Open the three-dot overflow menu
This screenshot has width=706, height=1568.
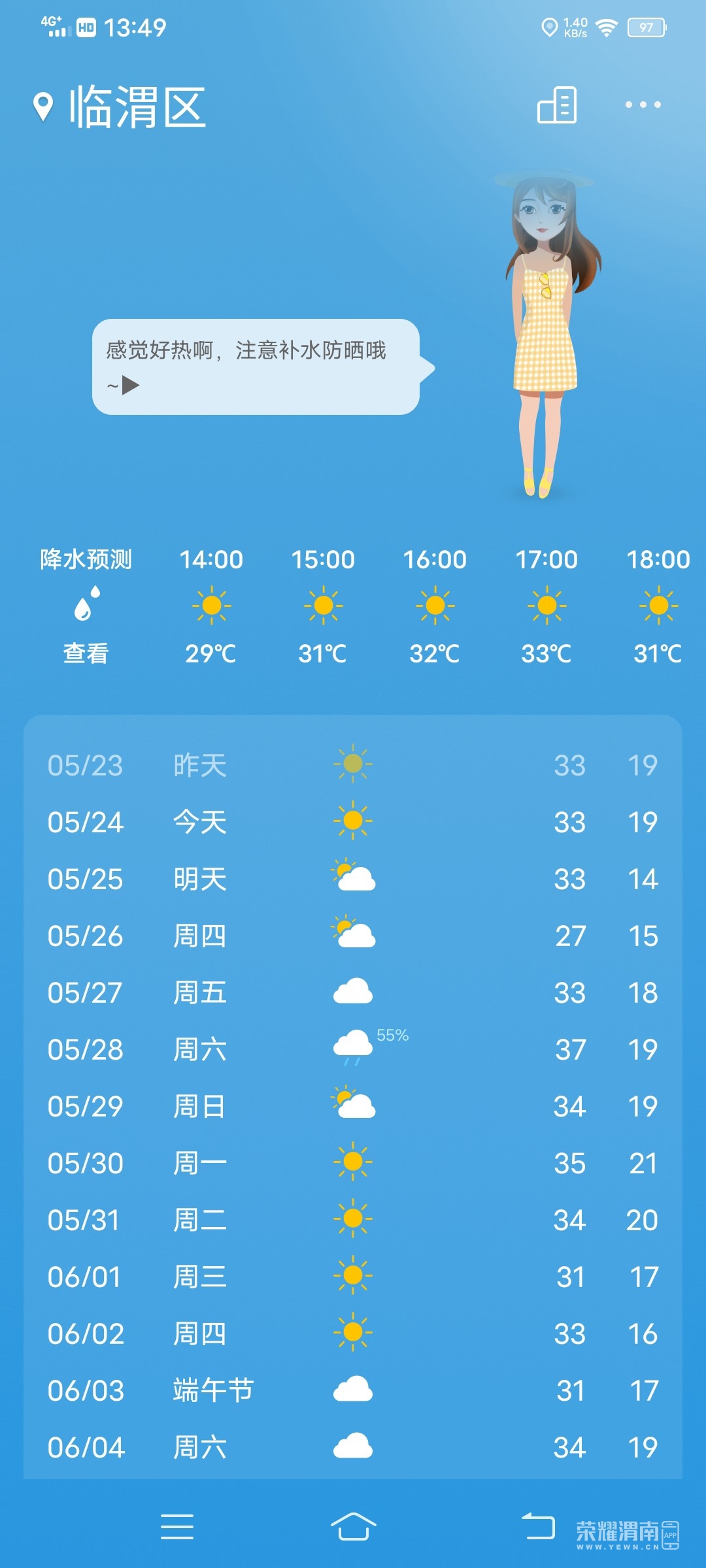click(643, 105)
